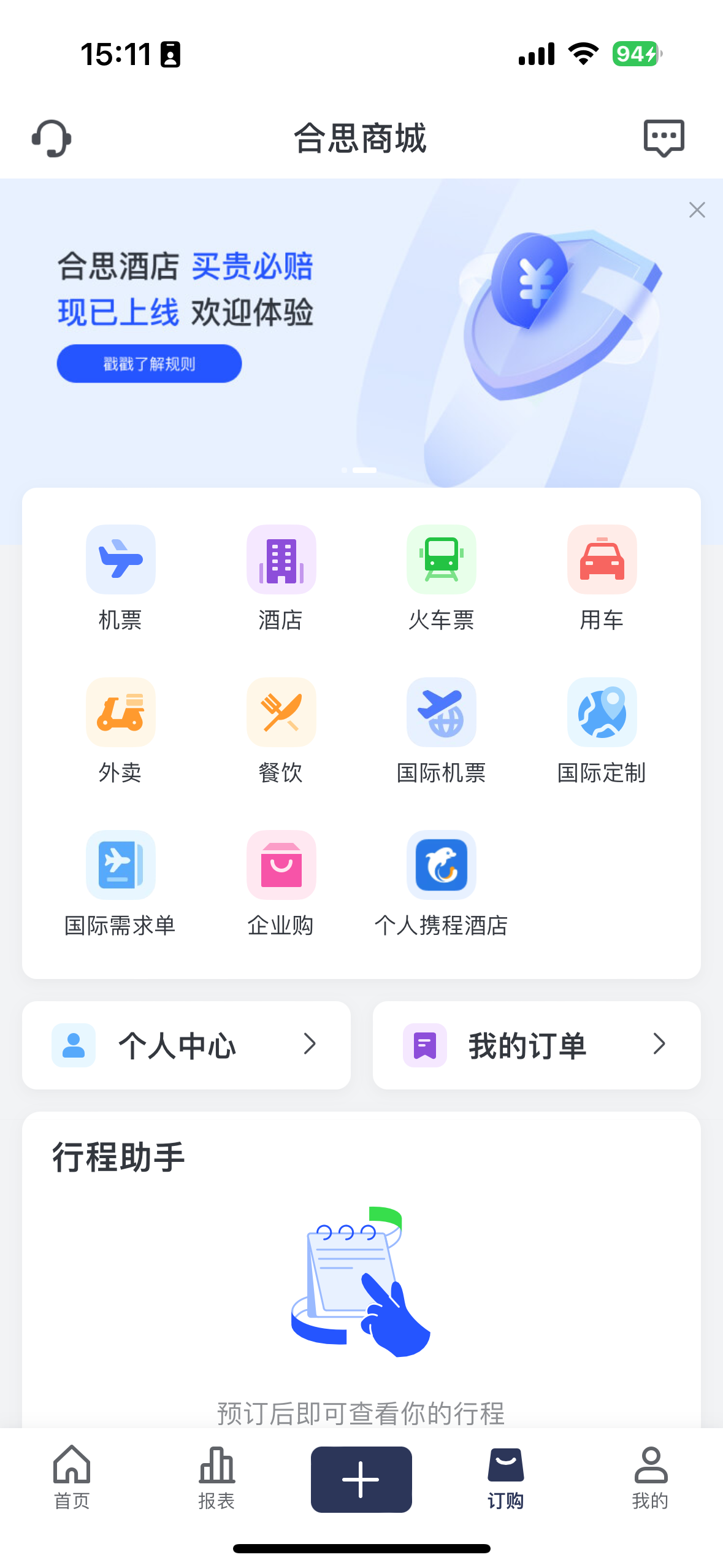View 我的订单 my orders
The width and height of the screenshot is (723, 1568).
coord(537,1045)
